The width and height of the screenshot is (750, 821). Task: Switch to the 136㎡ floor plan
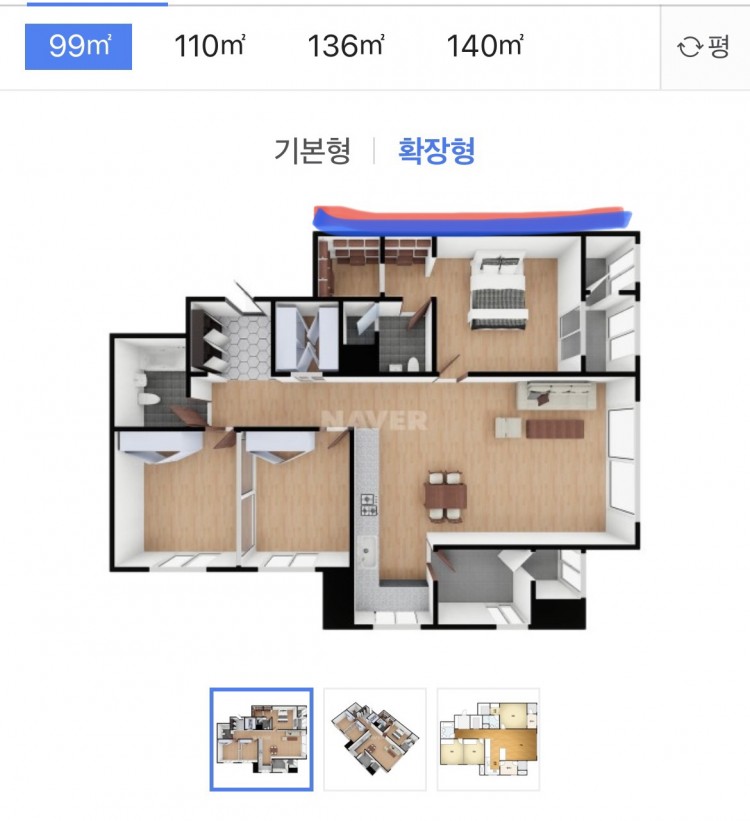(346, 46)
